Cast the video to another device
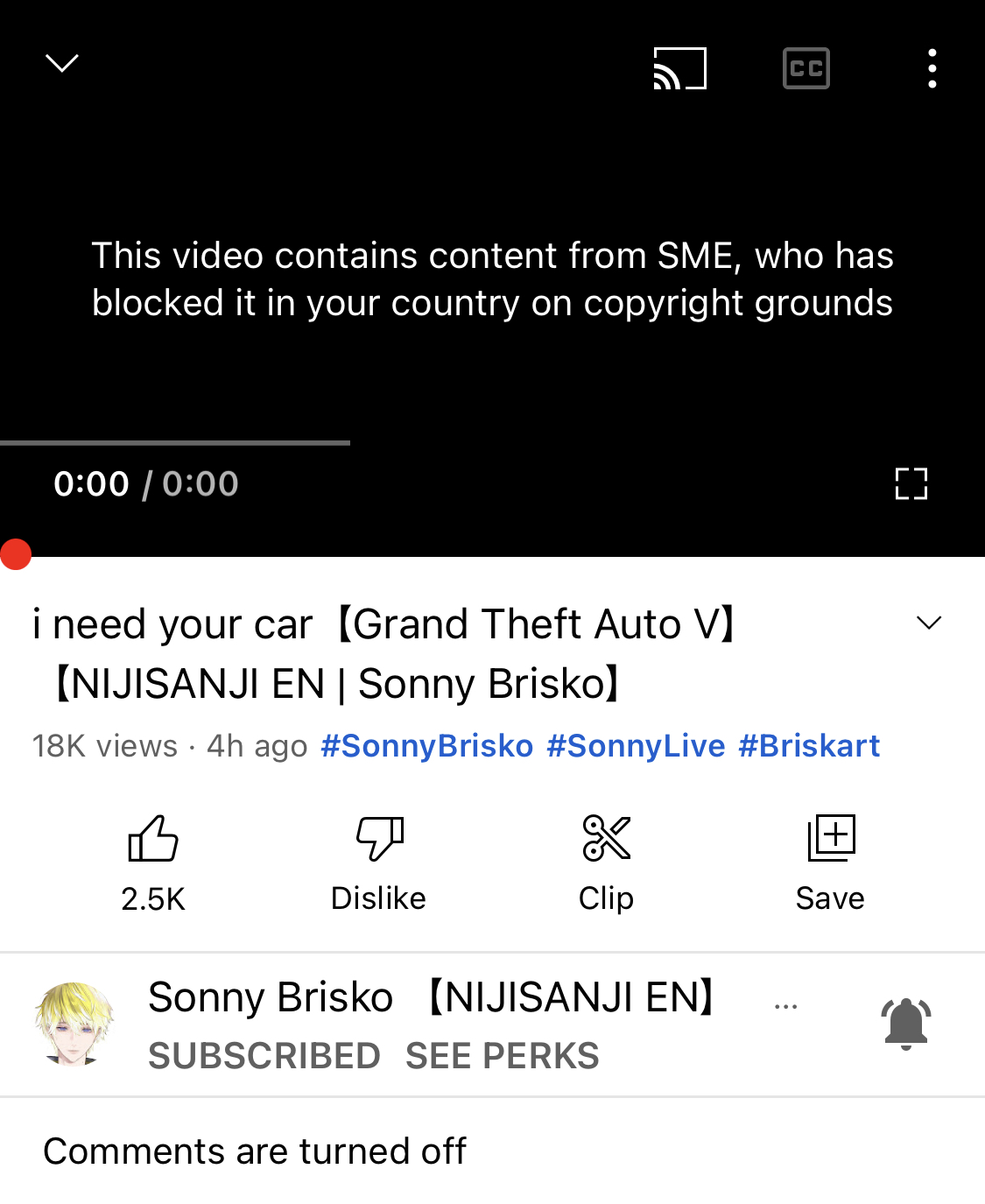985x1204 pixels. coord(679,68)
